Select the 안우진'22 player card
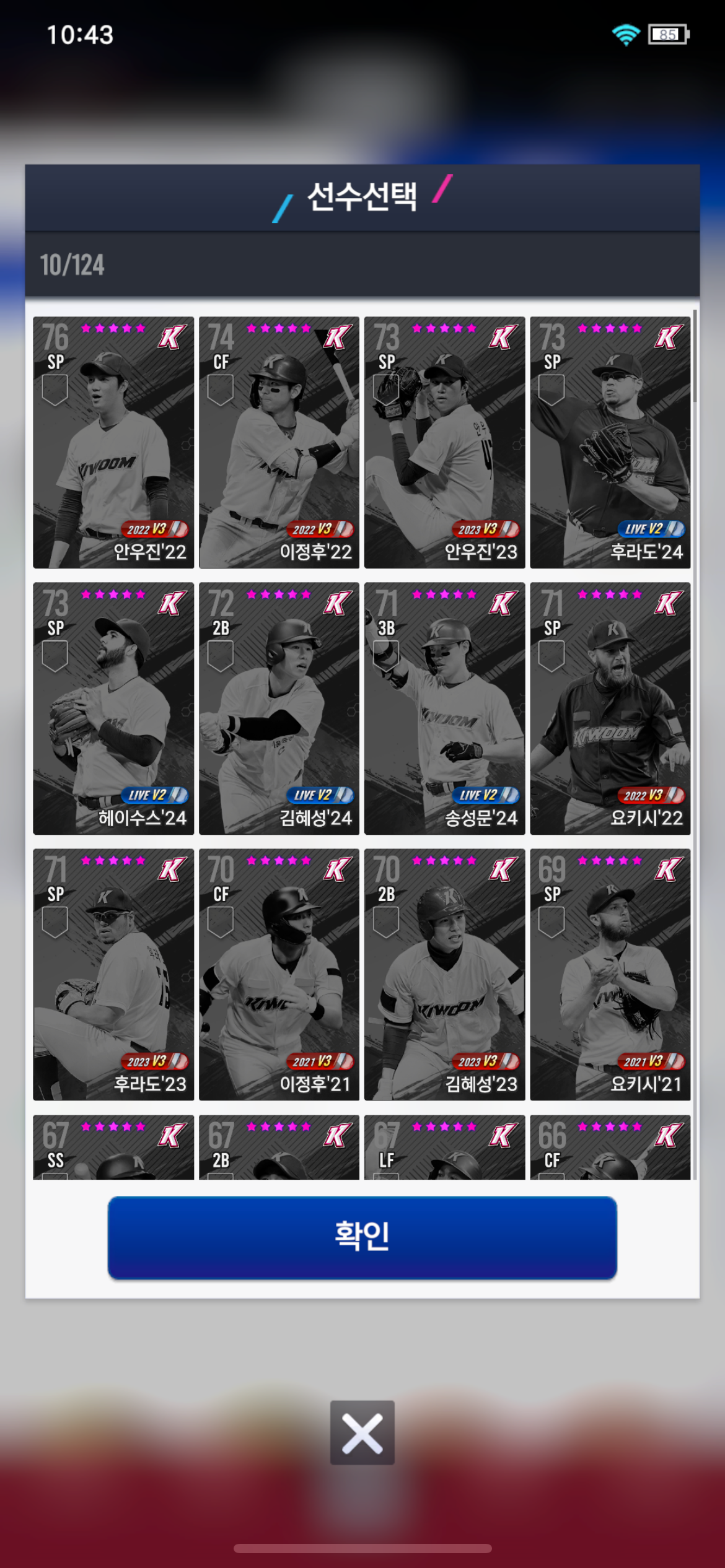 click(x=113, y=442)
